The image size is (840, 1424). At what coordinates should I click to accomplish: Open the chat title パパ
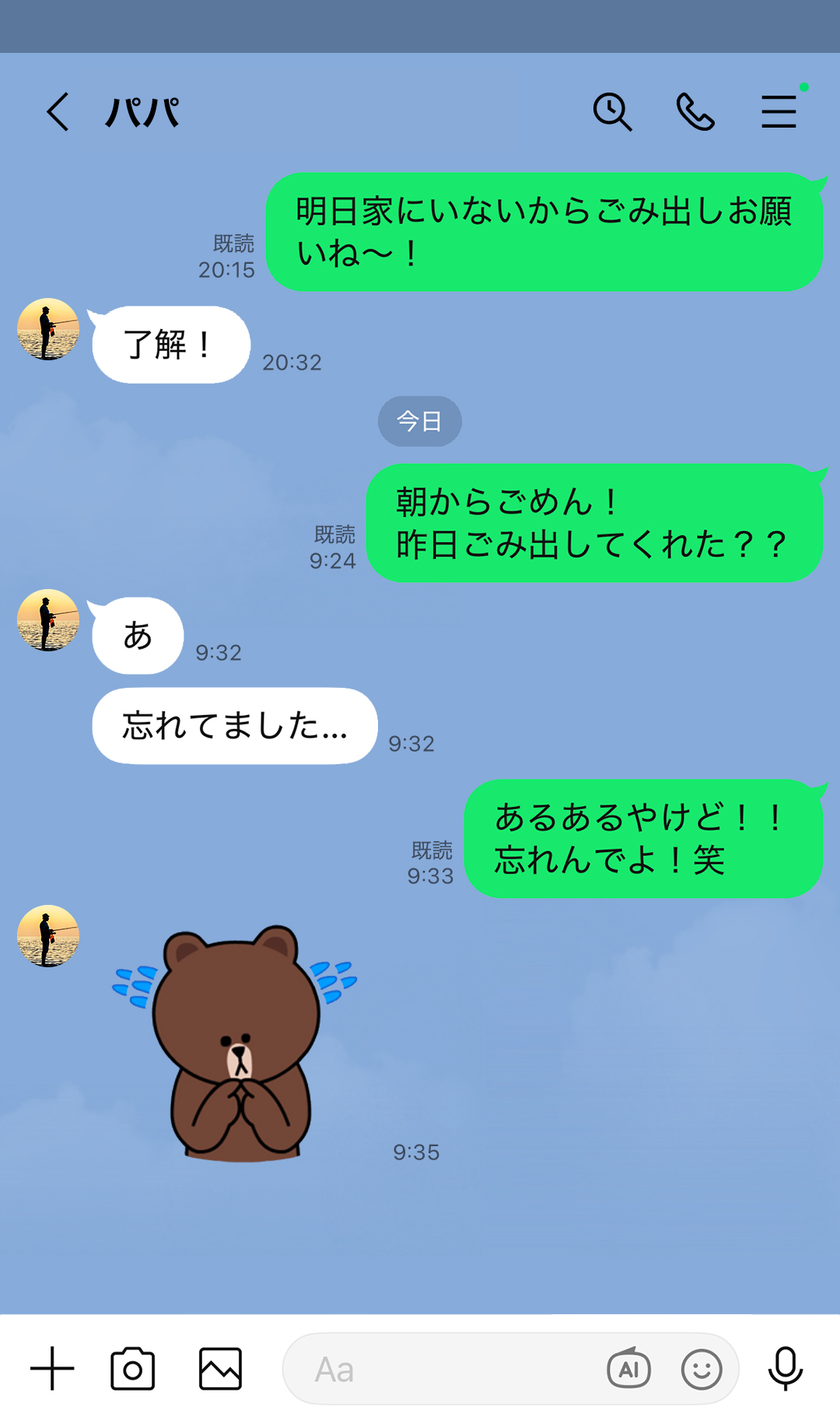[x=144, y=112]
